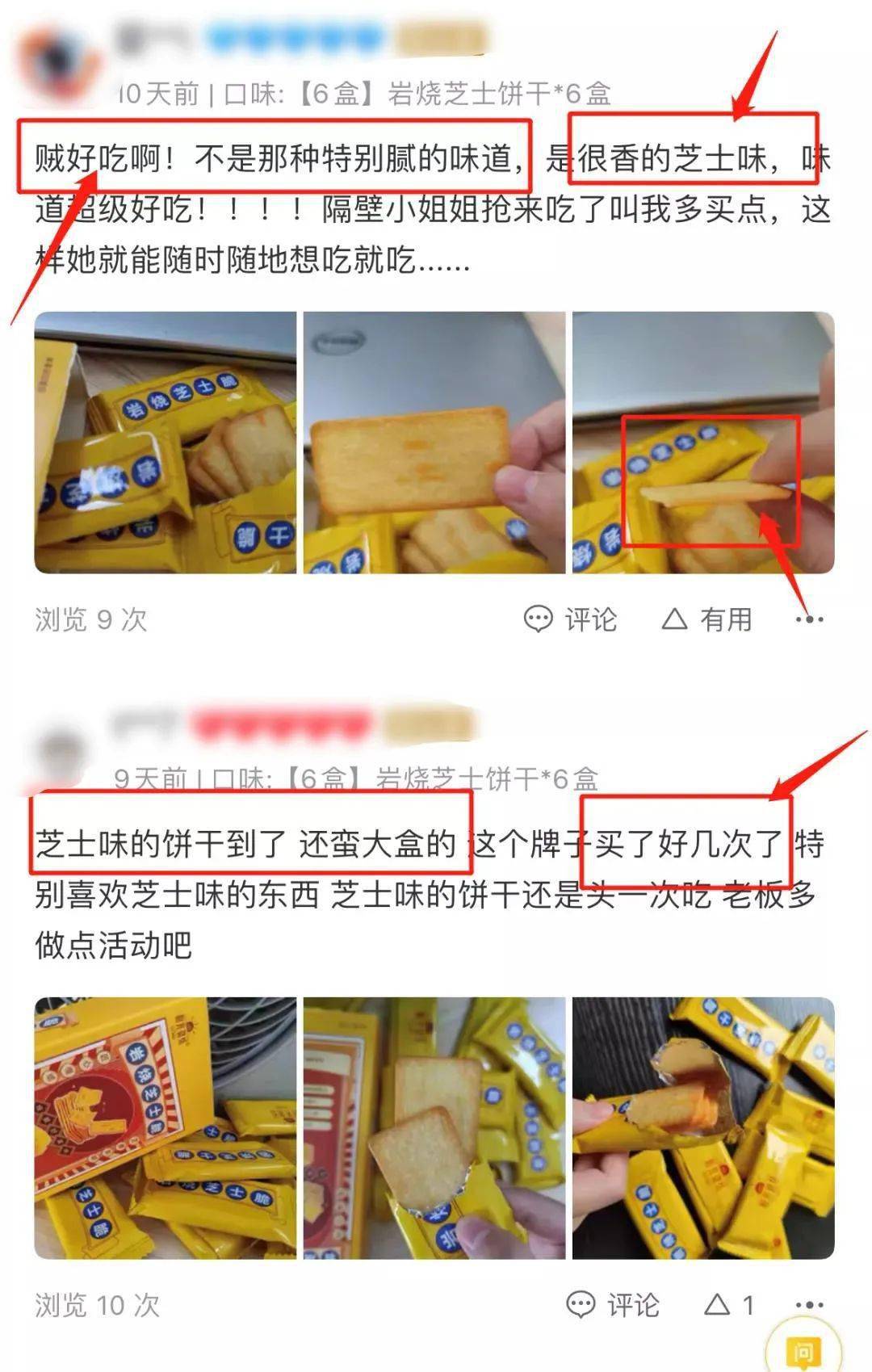
Task: Open the opened wrapper photo in the second review
Action: [x=702, y=1127]
